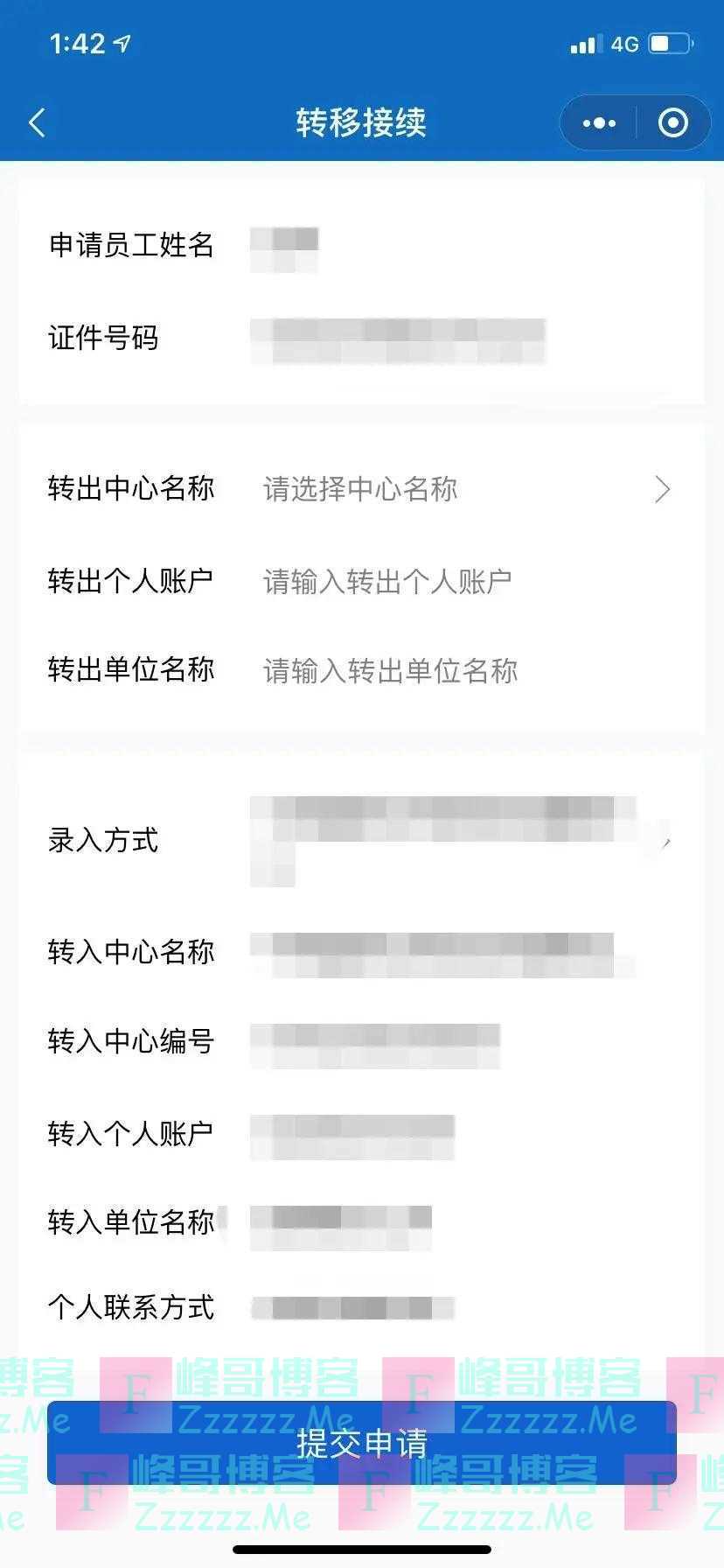724x1568 pixels.
Task: Focus the 转出个人账户 input field
Action: click(x=463, y=581)
